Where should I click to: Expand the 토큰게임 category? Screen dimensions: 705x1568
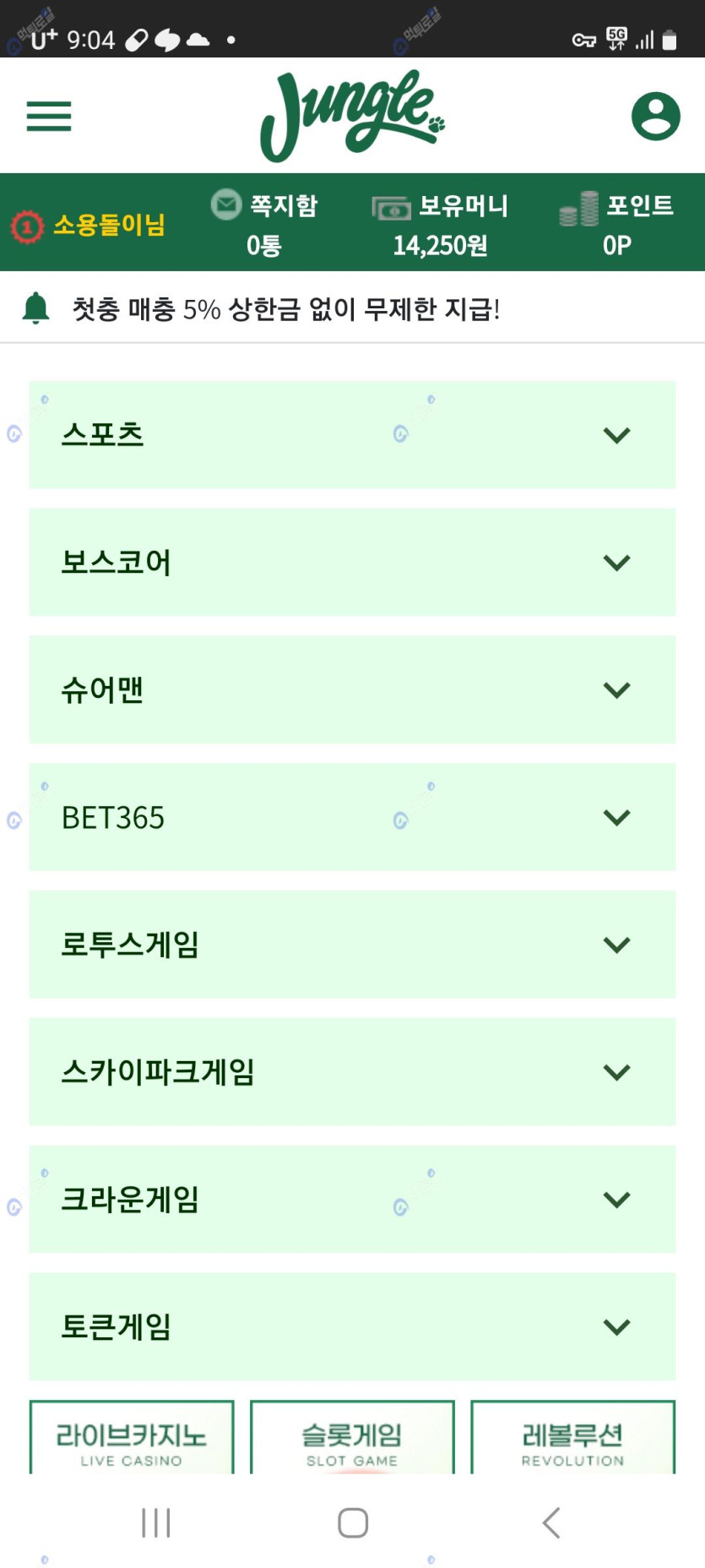point(352,1327)
